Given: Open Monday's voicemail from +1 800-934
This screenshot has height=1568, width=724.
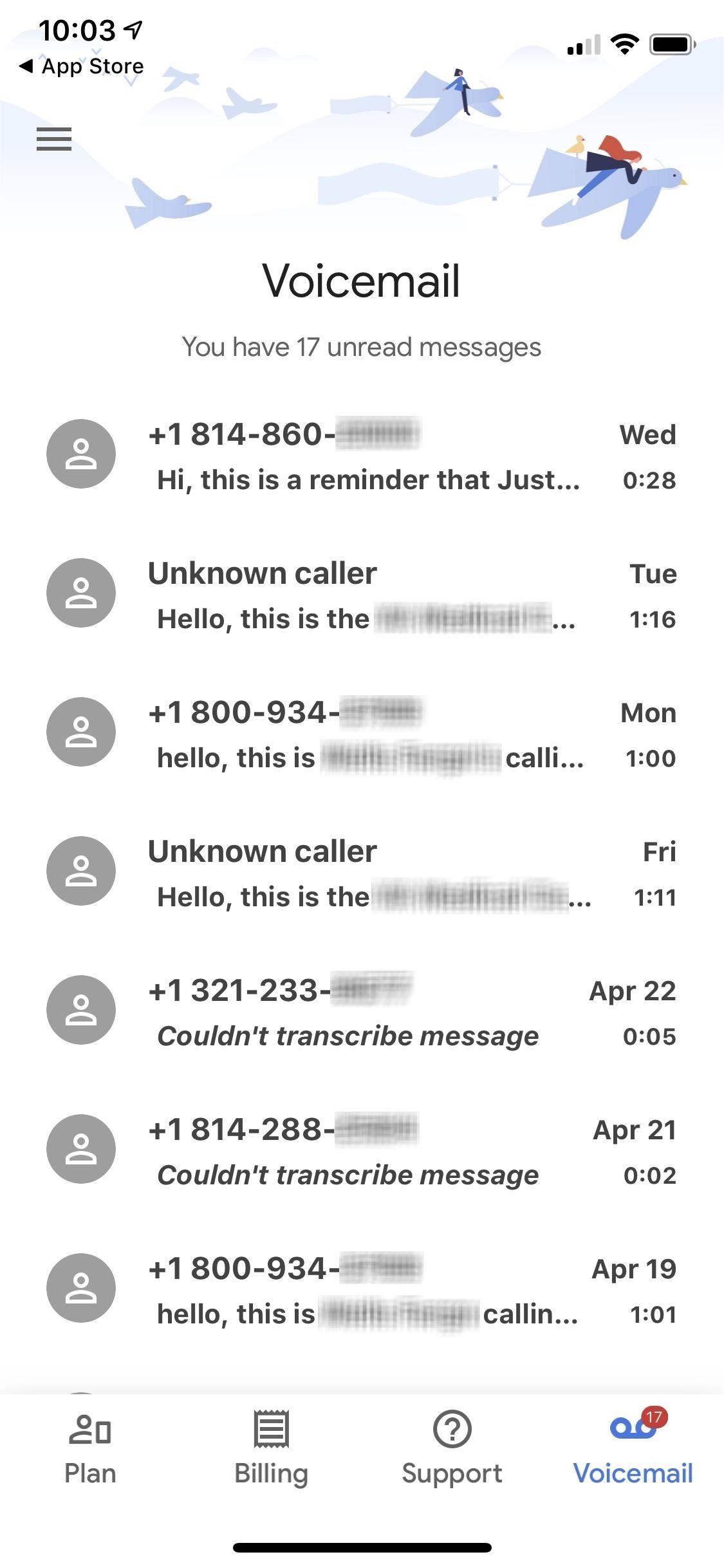Looking at the screenshot, I should coord(362,734).
